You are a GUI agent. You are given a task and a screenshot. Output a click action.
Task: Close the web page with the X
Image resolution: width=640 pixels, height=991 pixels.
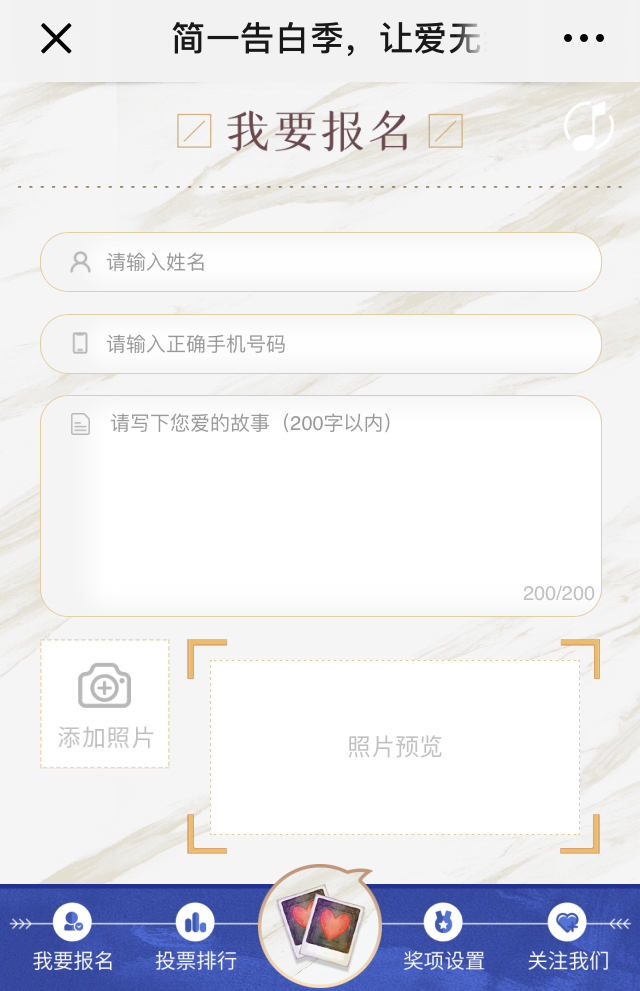[56, 39]
